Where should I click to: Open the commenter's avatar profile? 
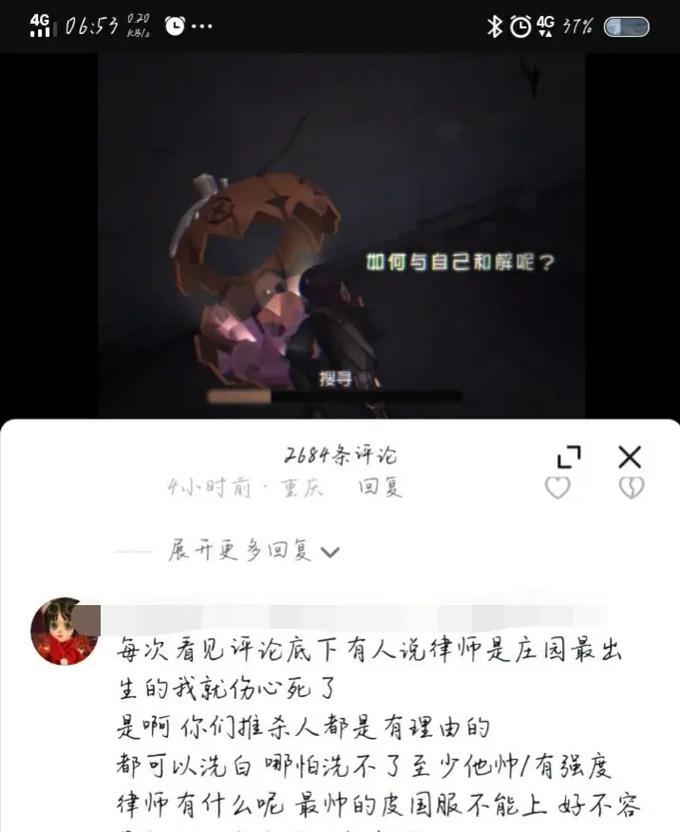(64, 631)
